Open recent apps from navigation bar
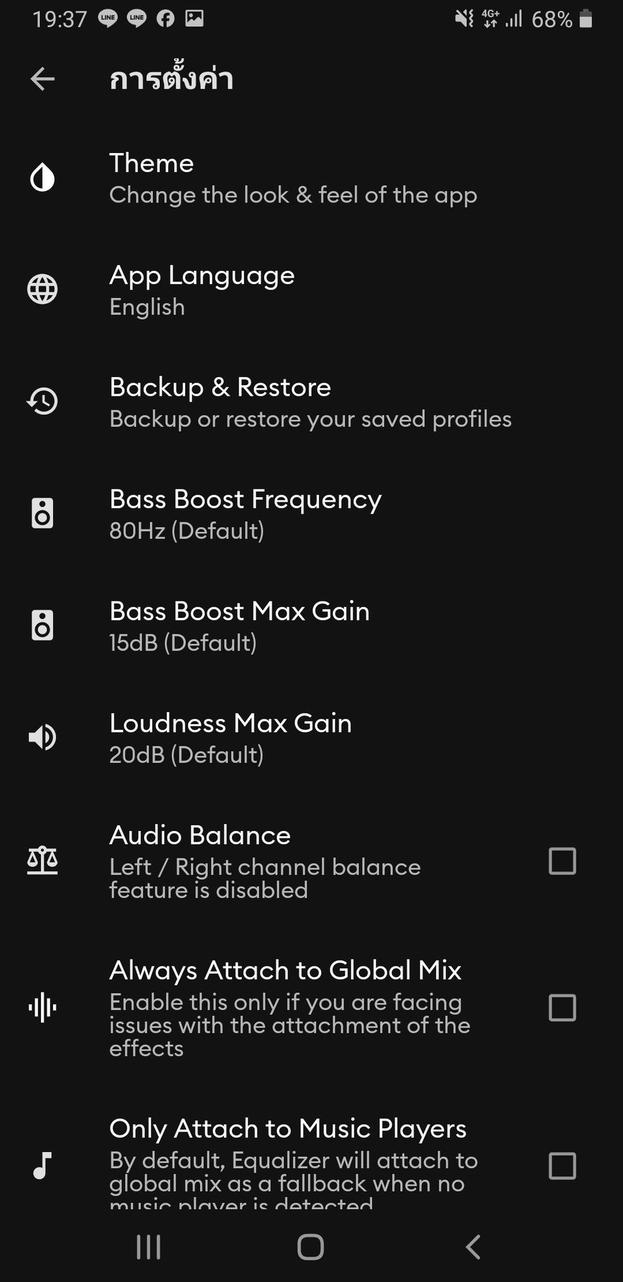Viewport: 623px width, 1282px height. click(x=148, y=1246)
